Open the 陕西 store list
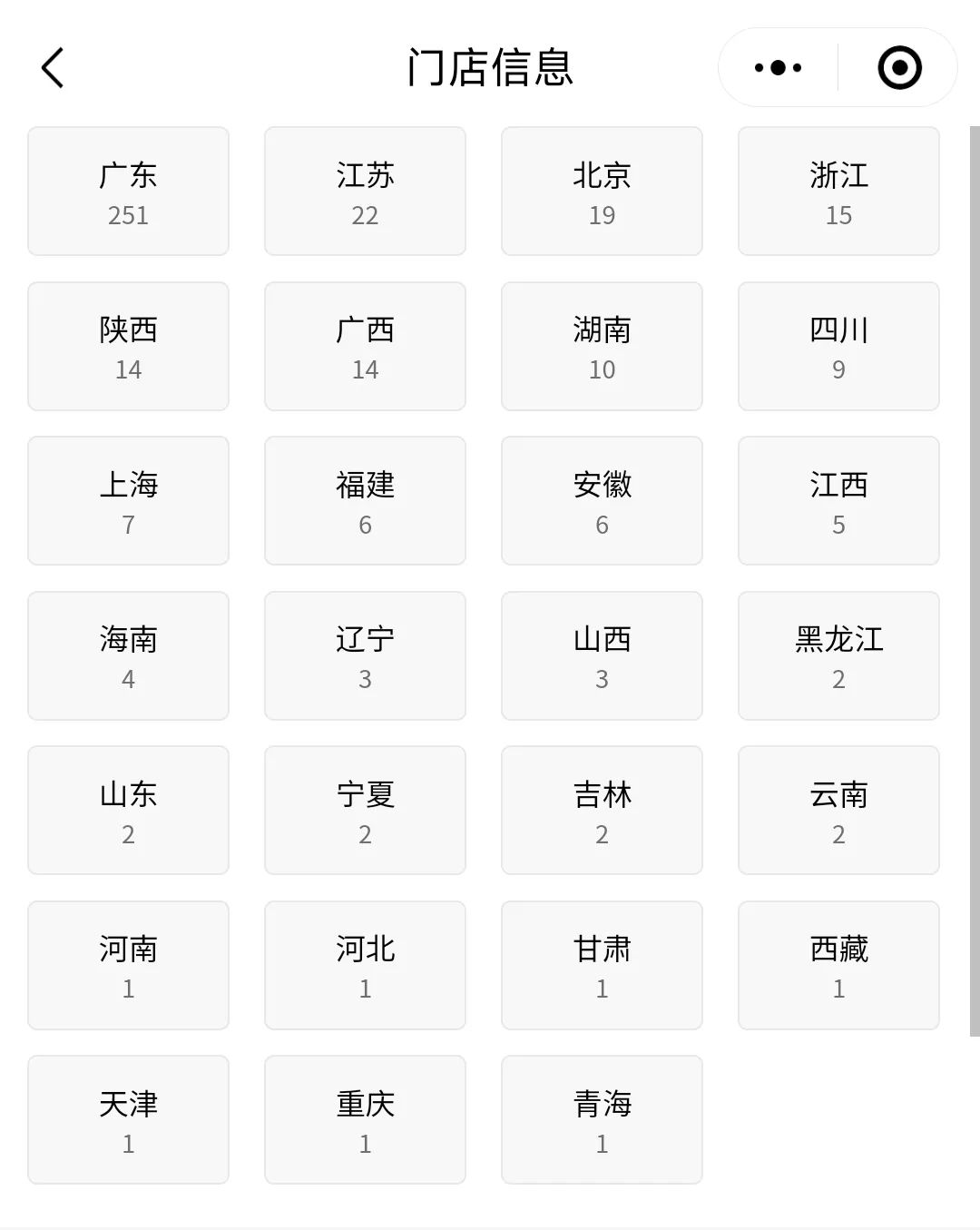Image resolution: width=980 pixels, height=1230 pixels. point(128,346)
